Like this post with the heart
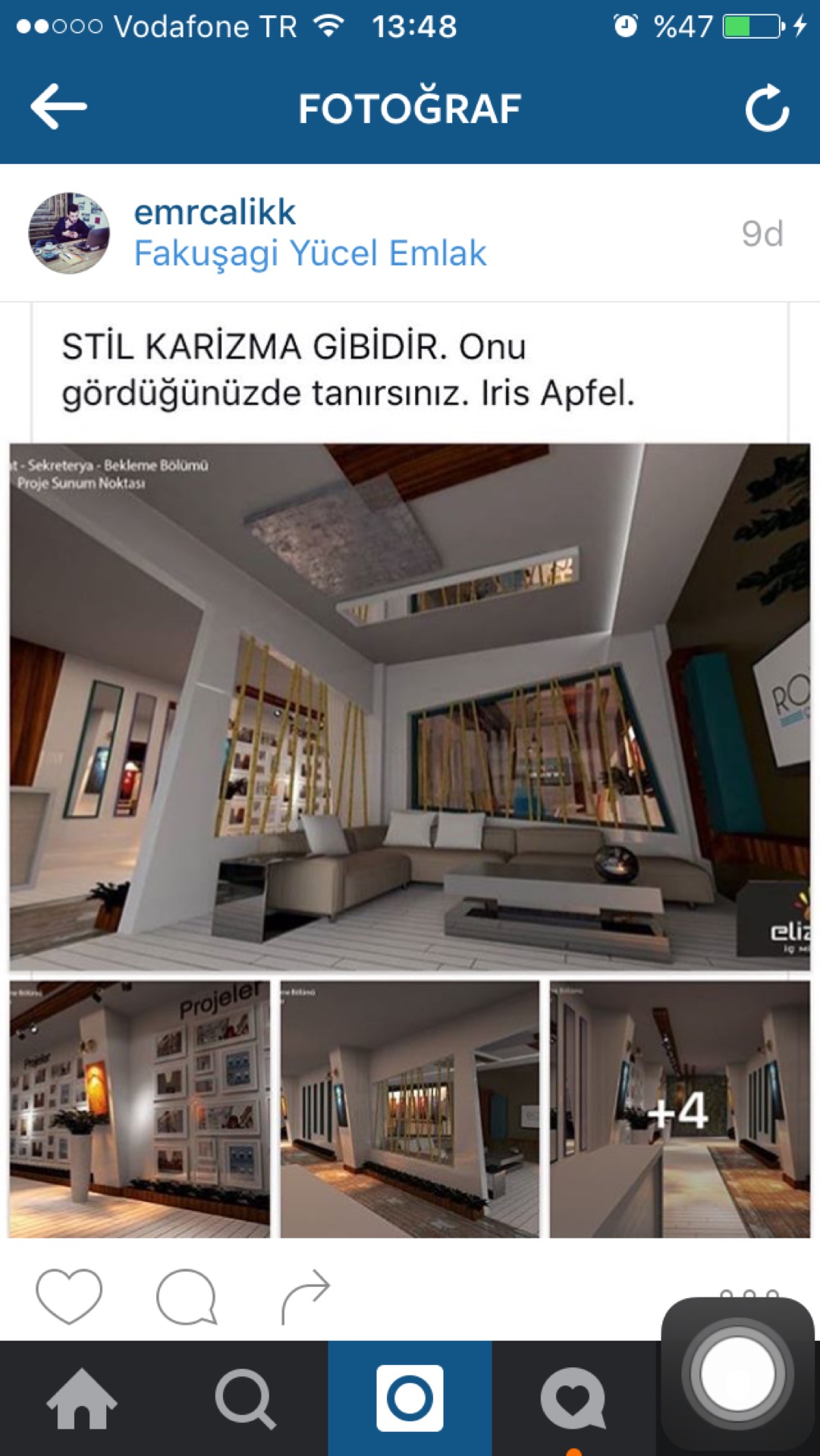 69,1295
